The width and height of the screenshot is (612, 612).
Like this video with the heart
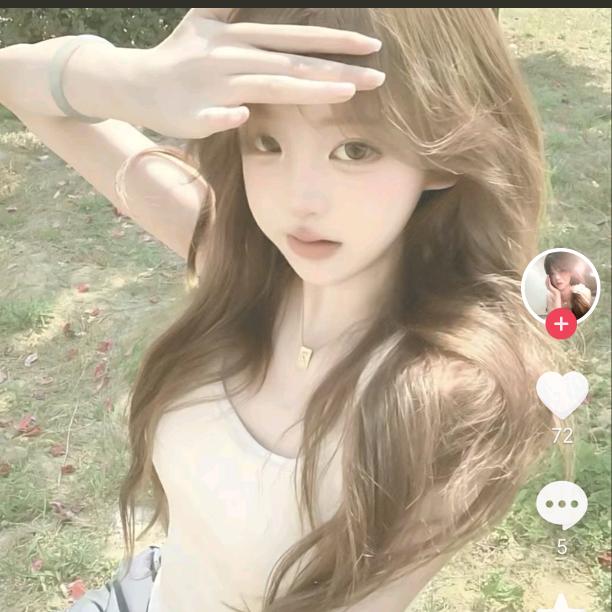click(562, 393)
